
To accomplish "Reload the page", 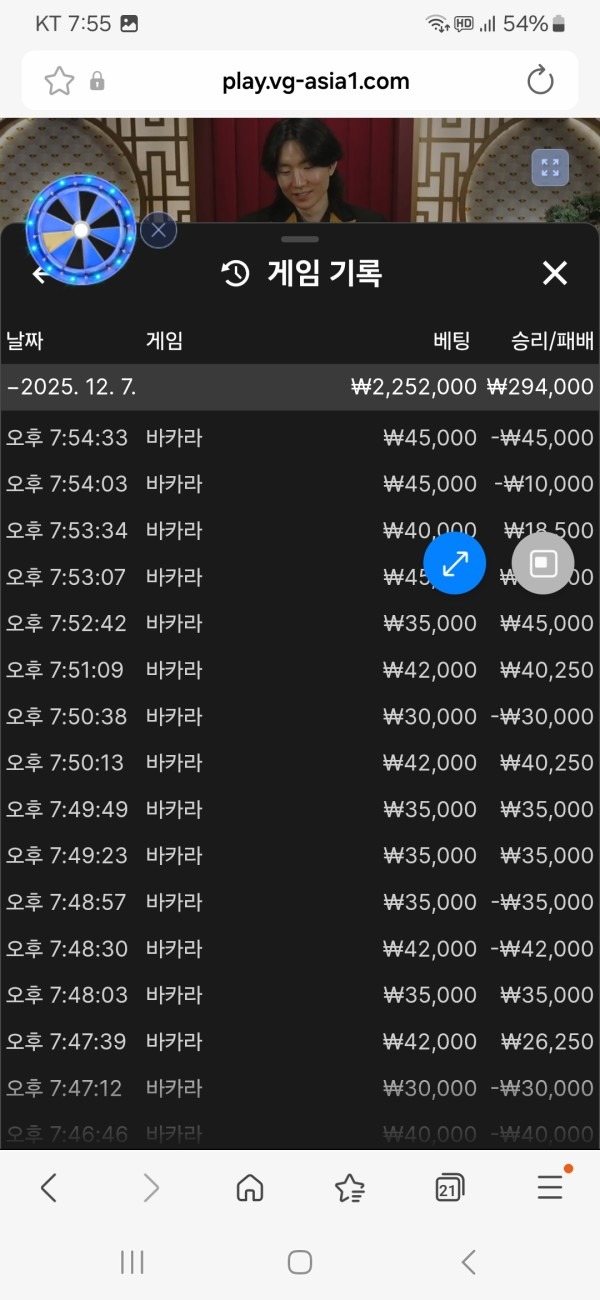I will pos(540,81).
